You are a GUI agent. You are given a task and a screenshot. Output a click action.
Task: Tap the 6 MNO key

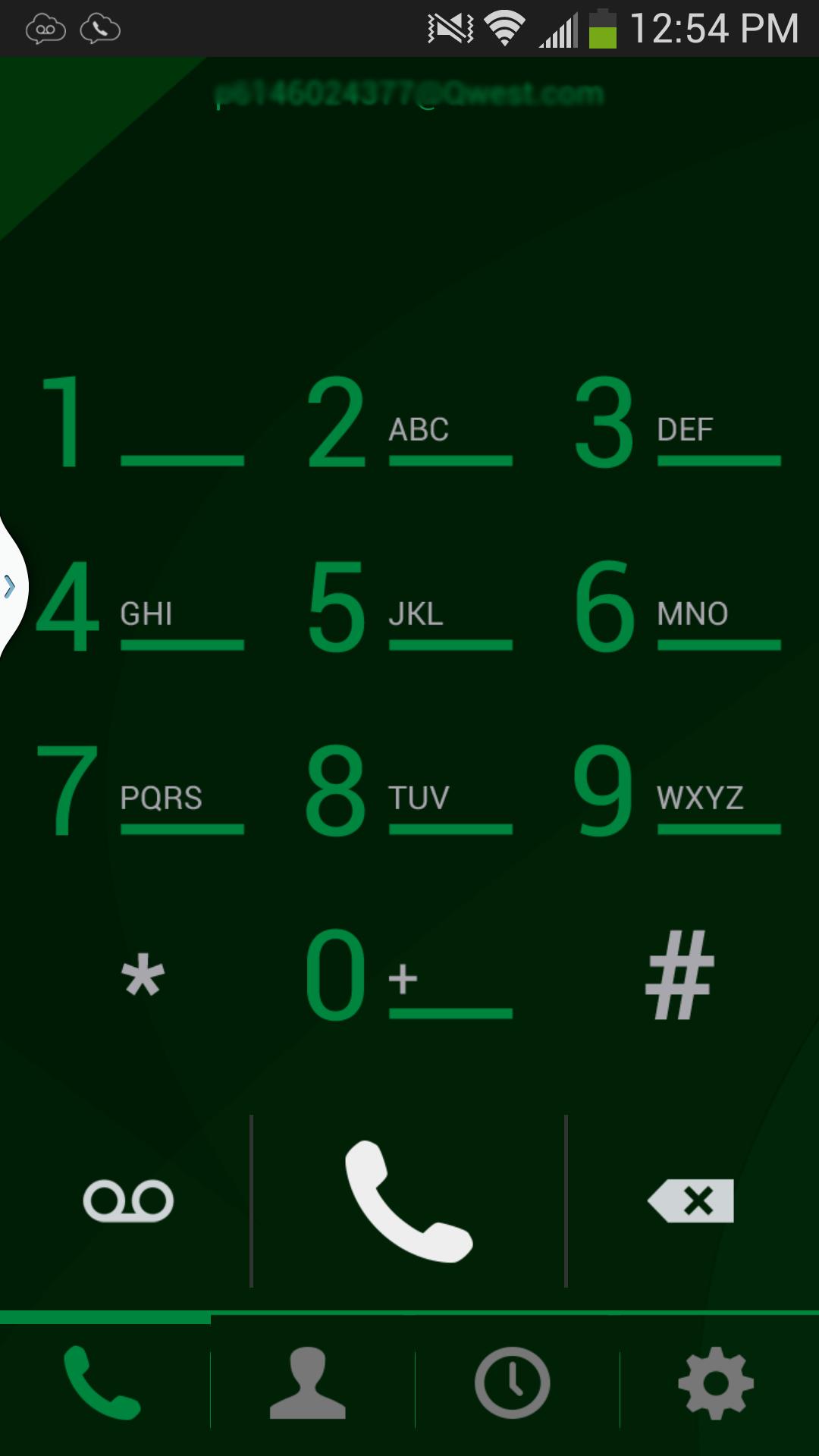pos(677,607)
